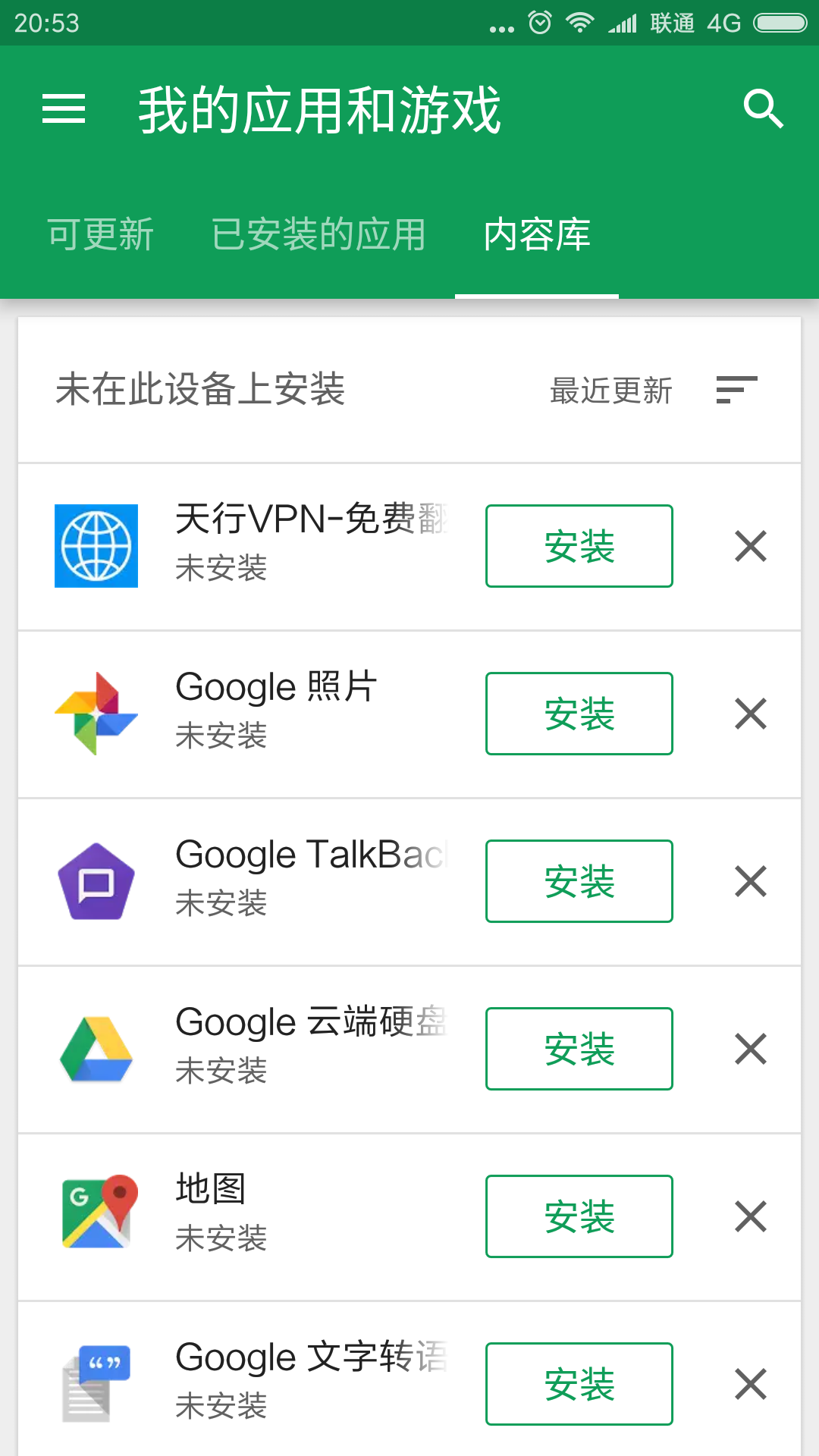The width and height of the screenshot is (819, 1456).
Task: Install the Google 照片 app
Action: [x=579, y=714]
